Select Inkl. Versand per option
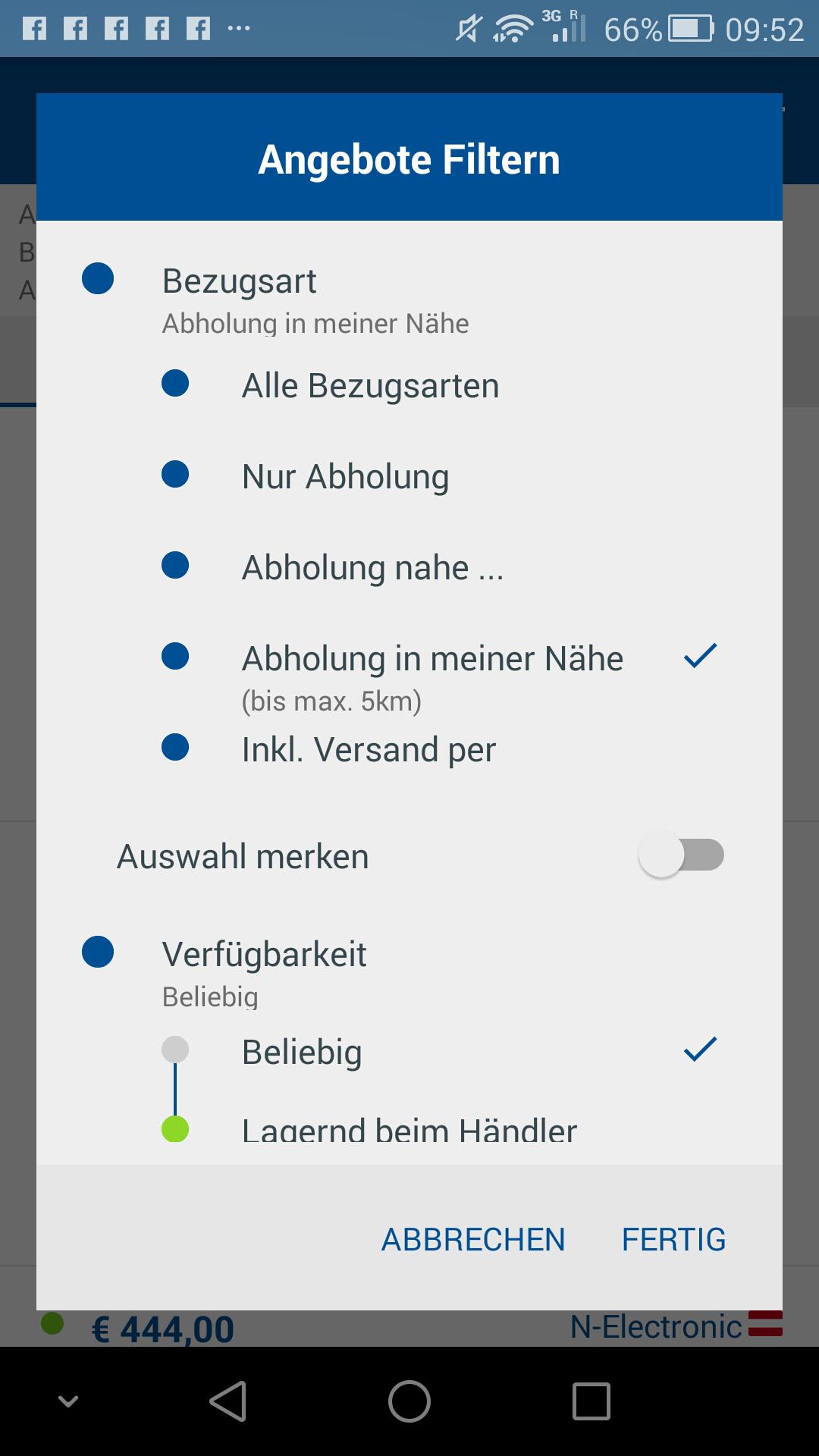Viewport: 819px width, 1456px height. point(409,749)
